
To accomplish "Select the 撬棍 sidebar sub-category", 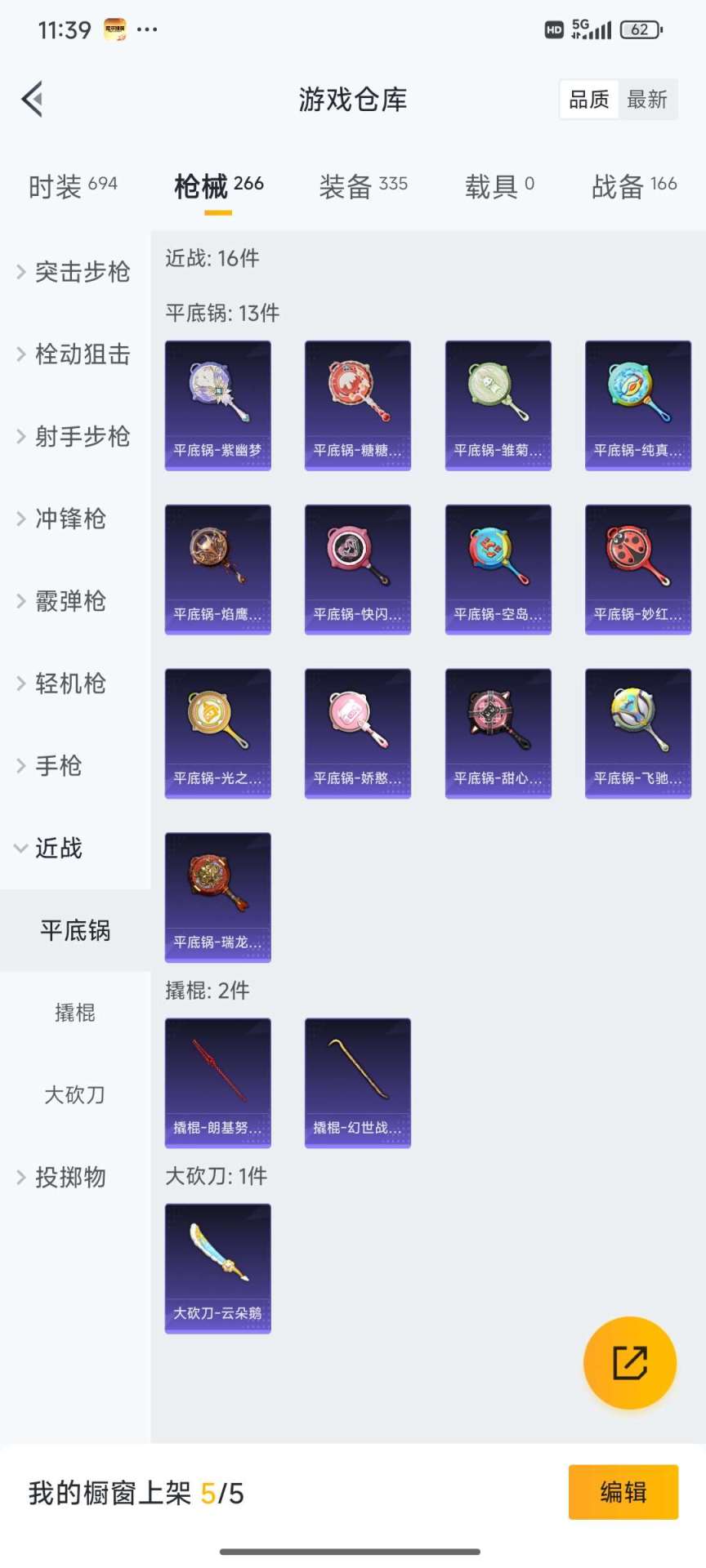I will [x=75, y=1013].
